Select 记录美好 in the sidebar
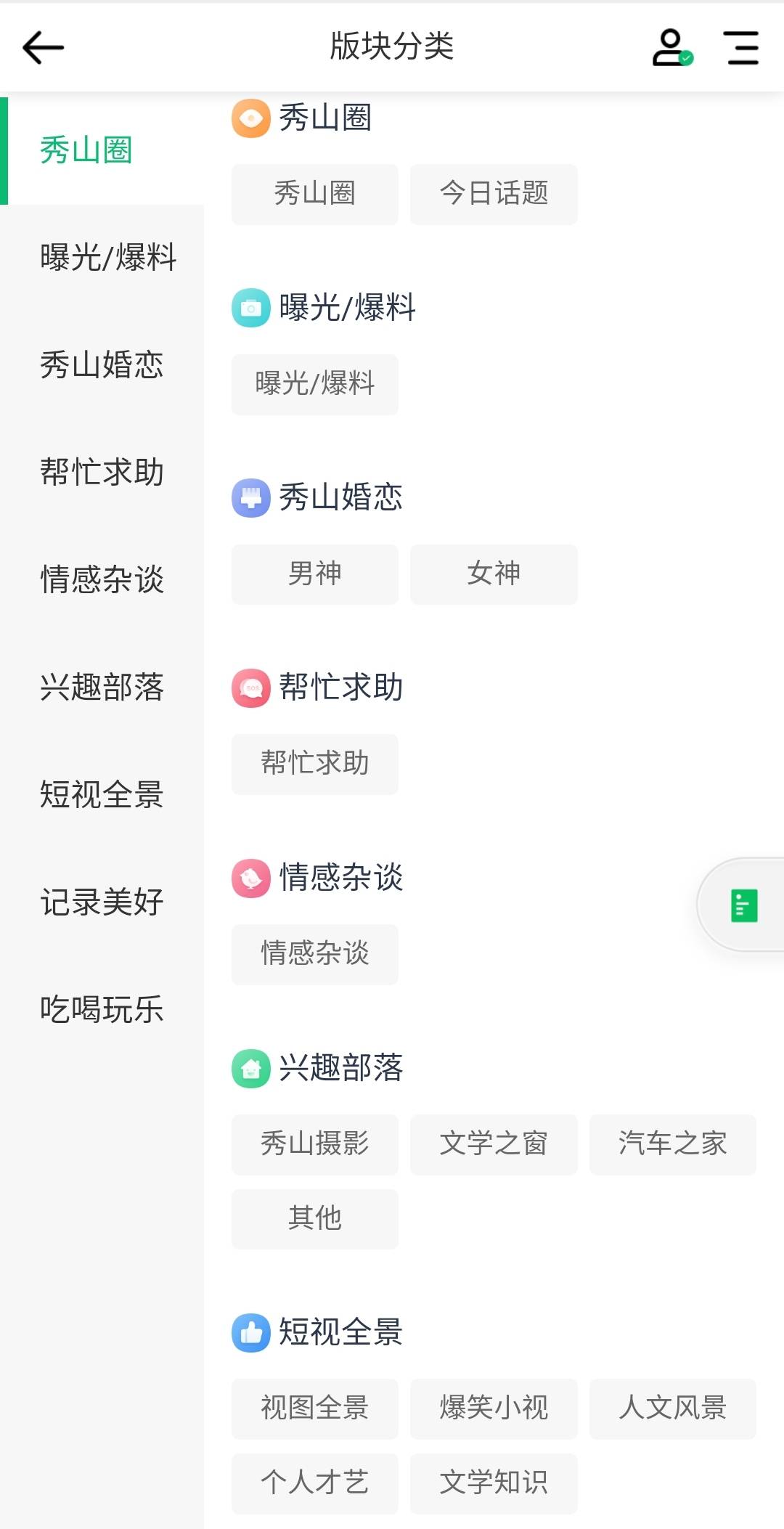This screenshot has height=1529, width=784. pyautogui.click(x=102, y=902)
